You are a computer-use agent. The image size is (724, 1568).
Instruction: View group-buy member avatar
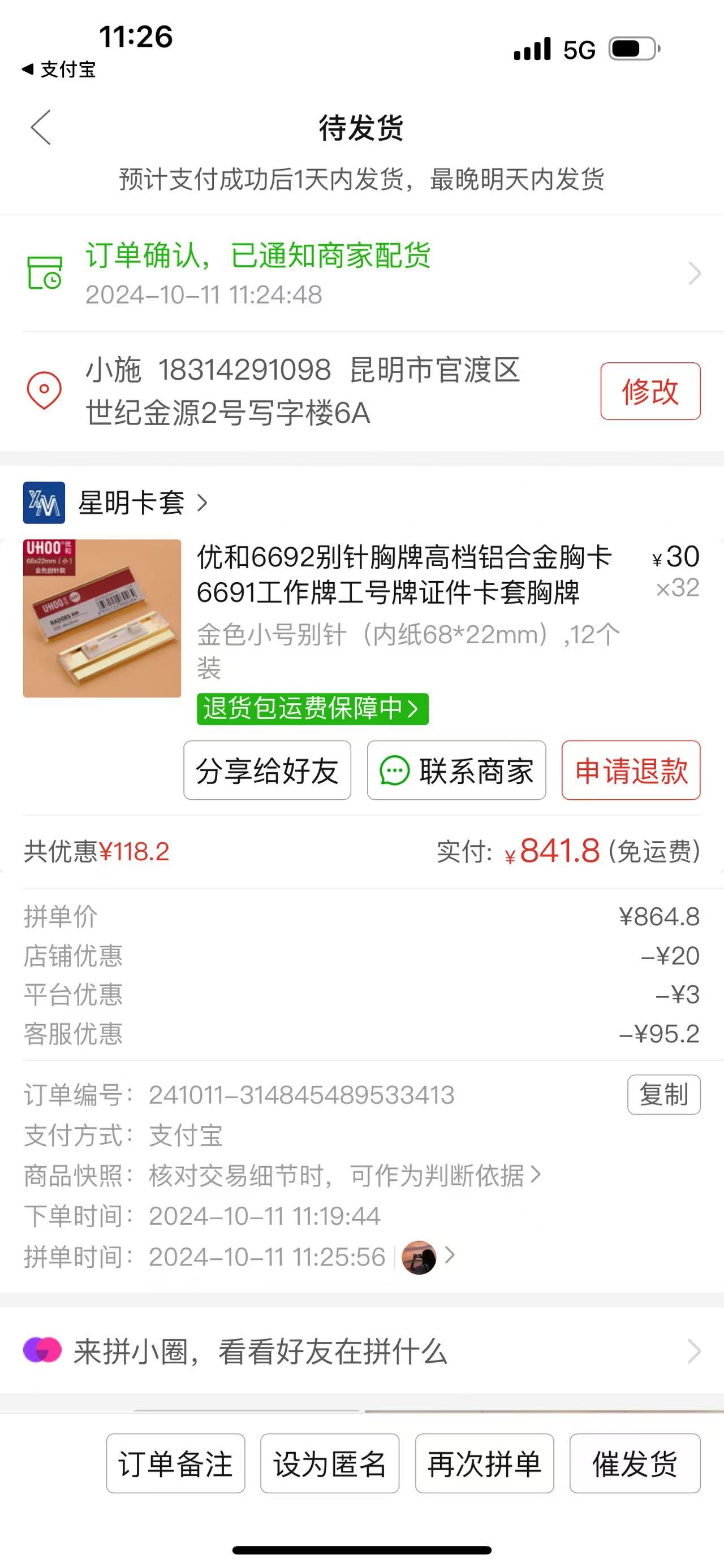click(x=420, y=1257)
